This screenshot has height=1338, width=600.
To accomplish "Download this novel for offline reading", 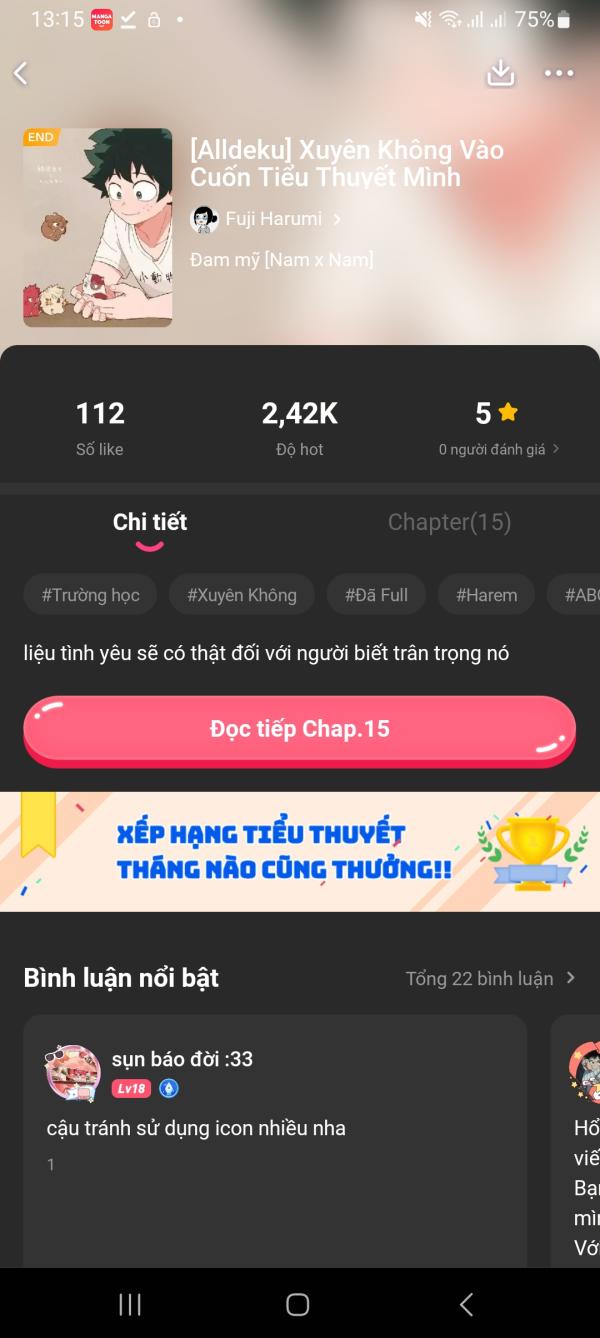I will 500,73.
